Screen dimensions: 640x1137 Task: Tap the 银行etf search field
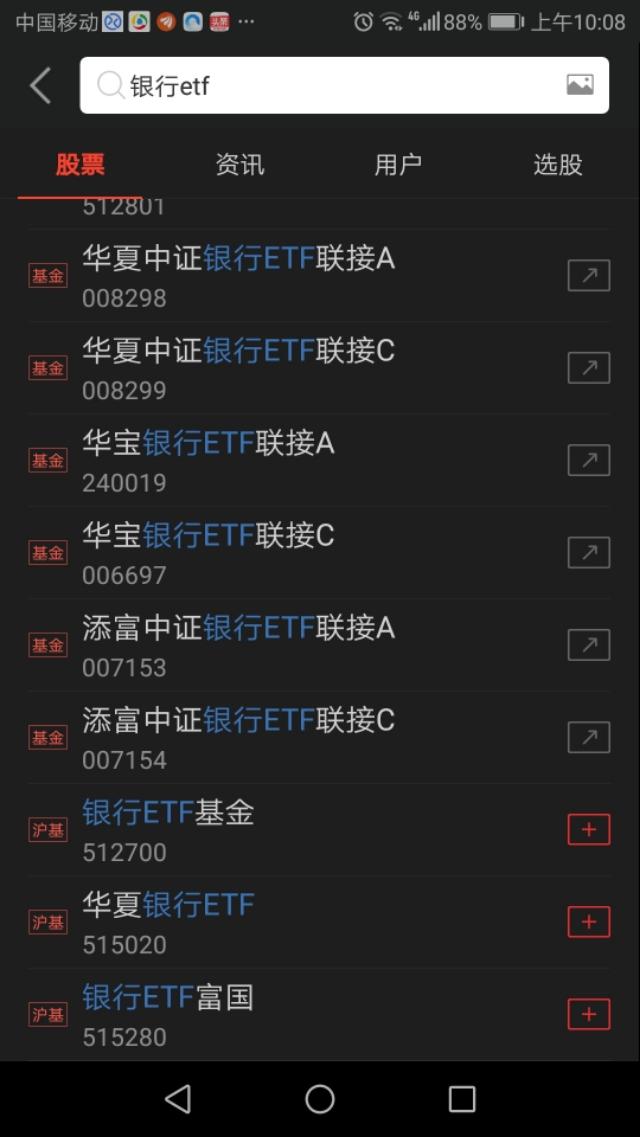344,86
